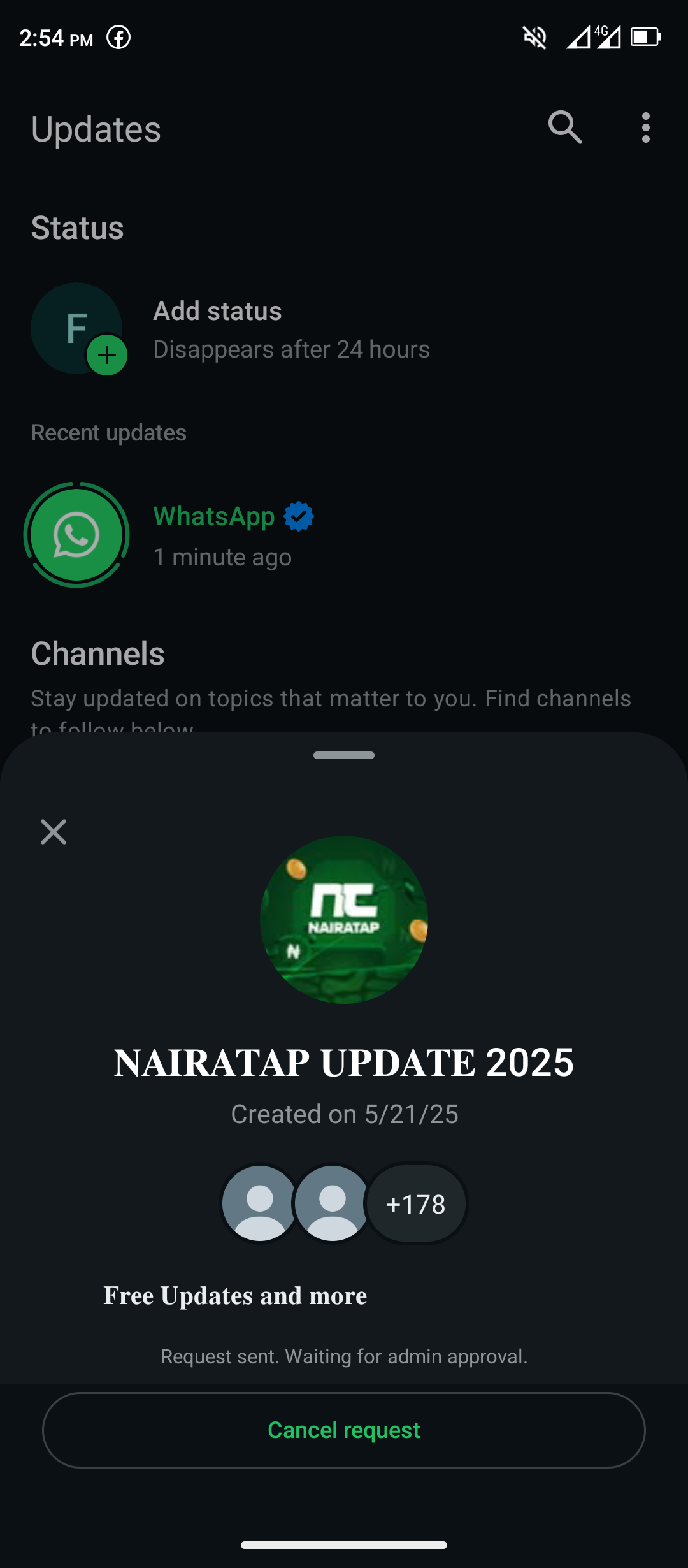The height and width of the screenshot is (1568, 688).
Task: Cancel the join request
Action: [x=344, y=1430]
